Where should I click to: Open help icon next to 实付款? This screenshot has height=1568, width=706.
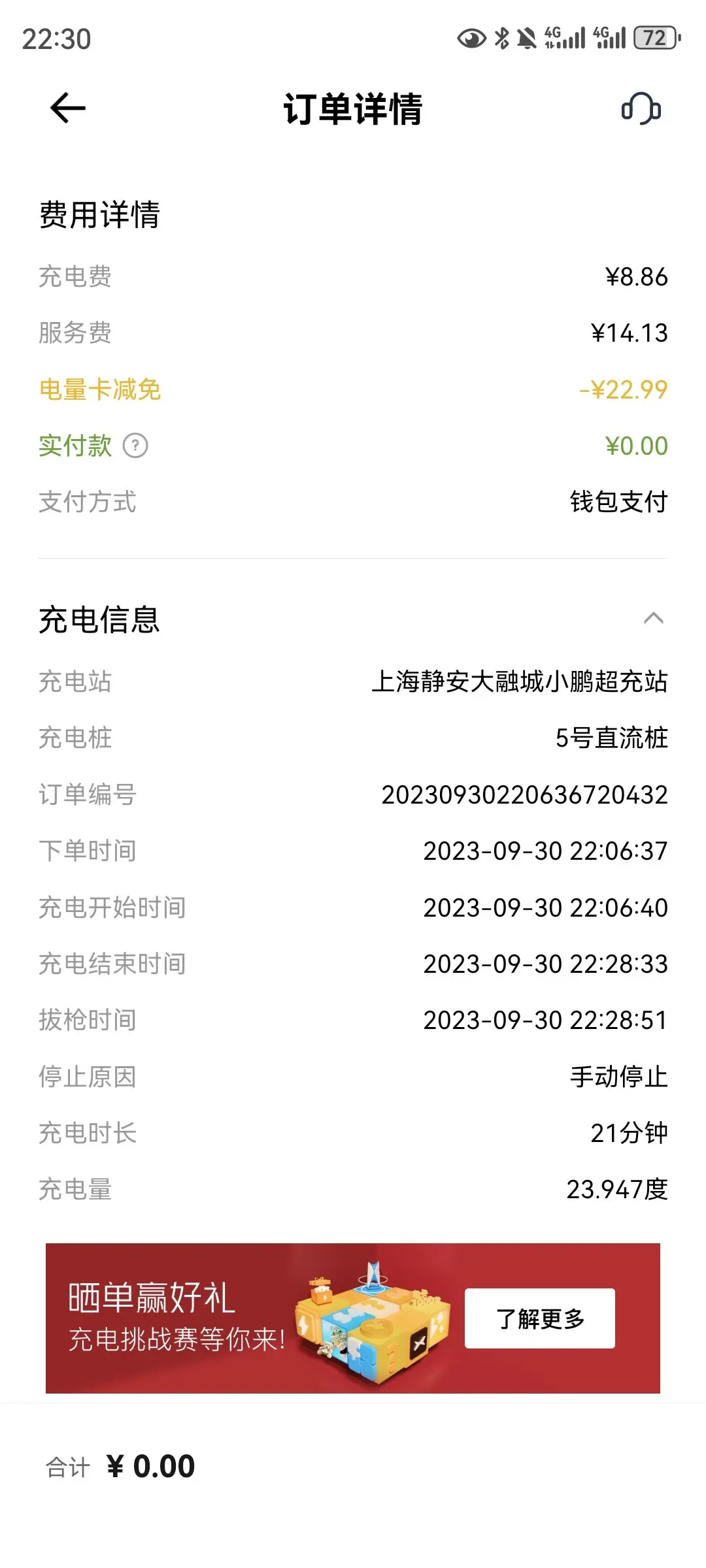tap(135, 446)
